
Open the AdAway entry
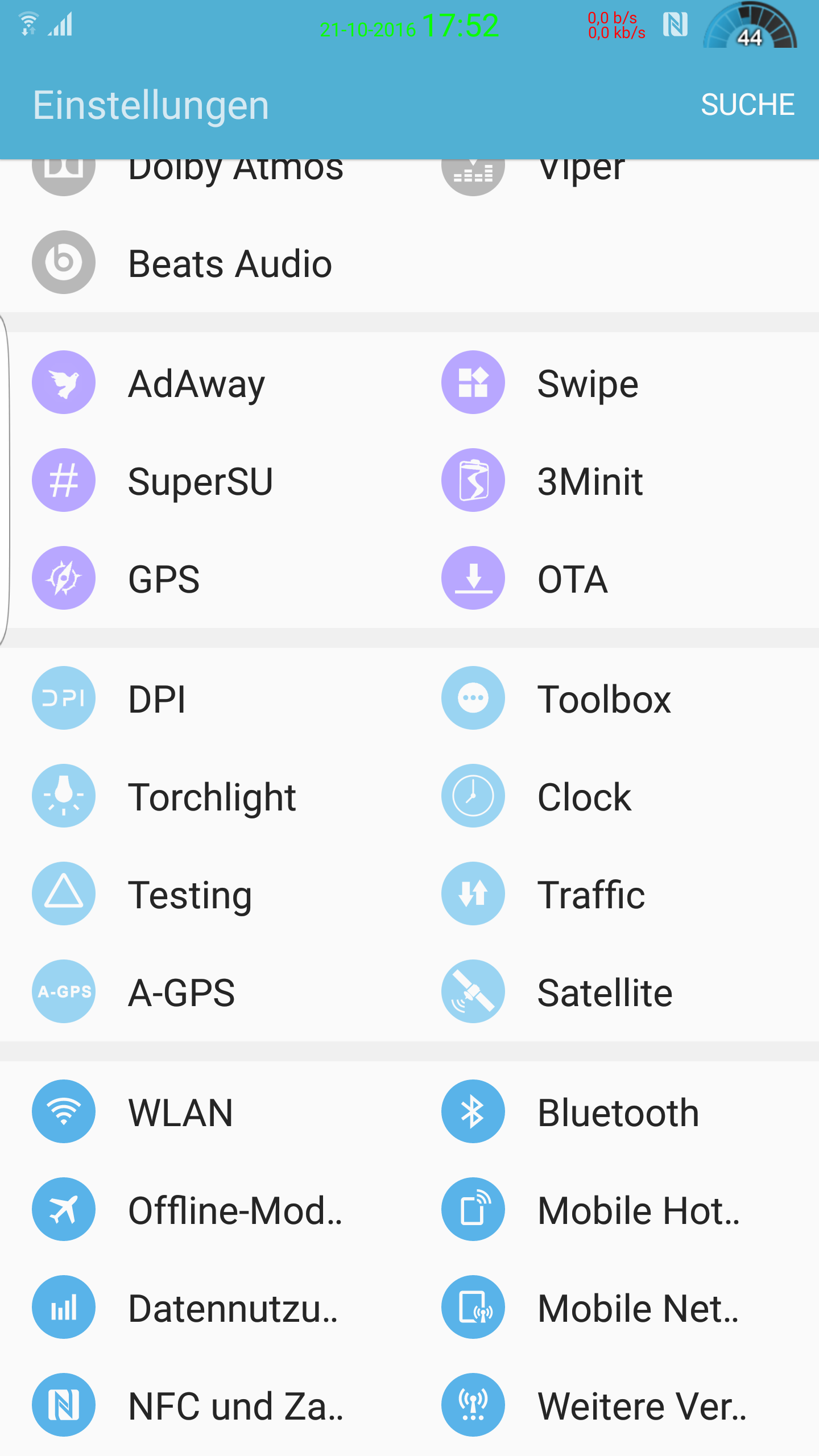205,382
